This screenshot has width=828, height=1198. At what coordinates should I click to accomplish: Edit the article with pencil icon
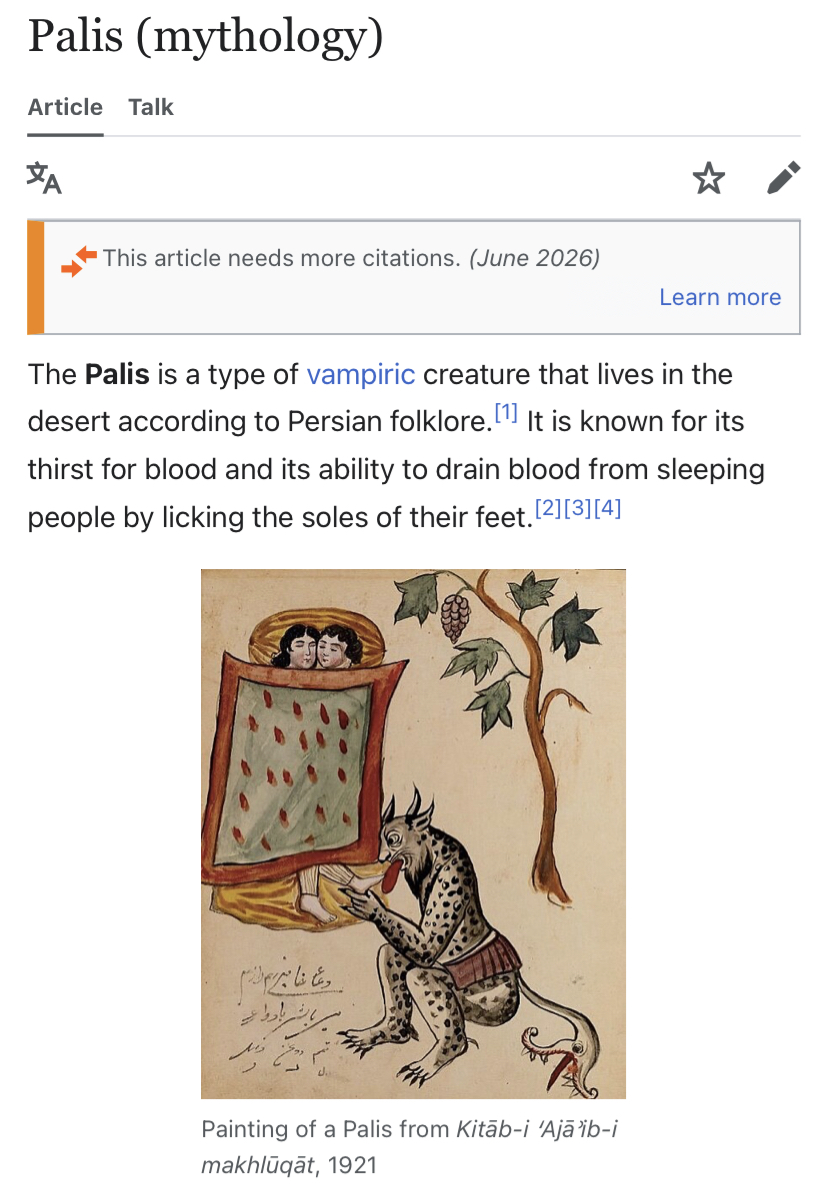click(784, 178)
